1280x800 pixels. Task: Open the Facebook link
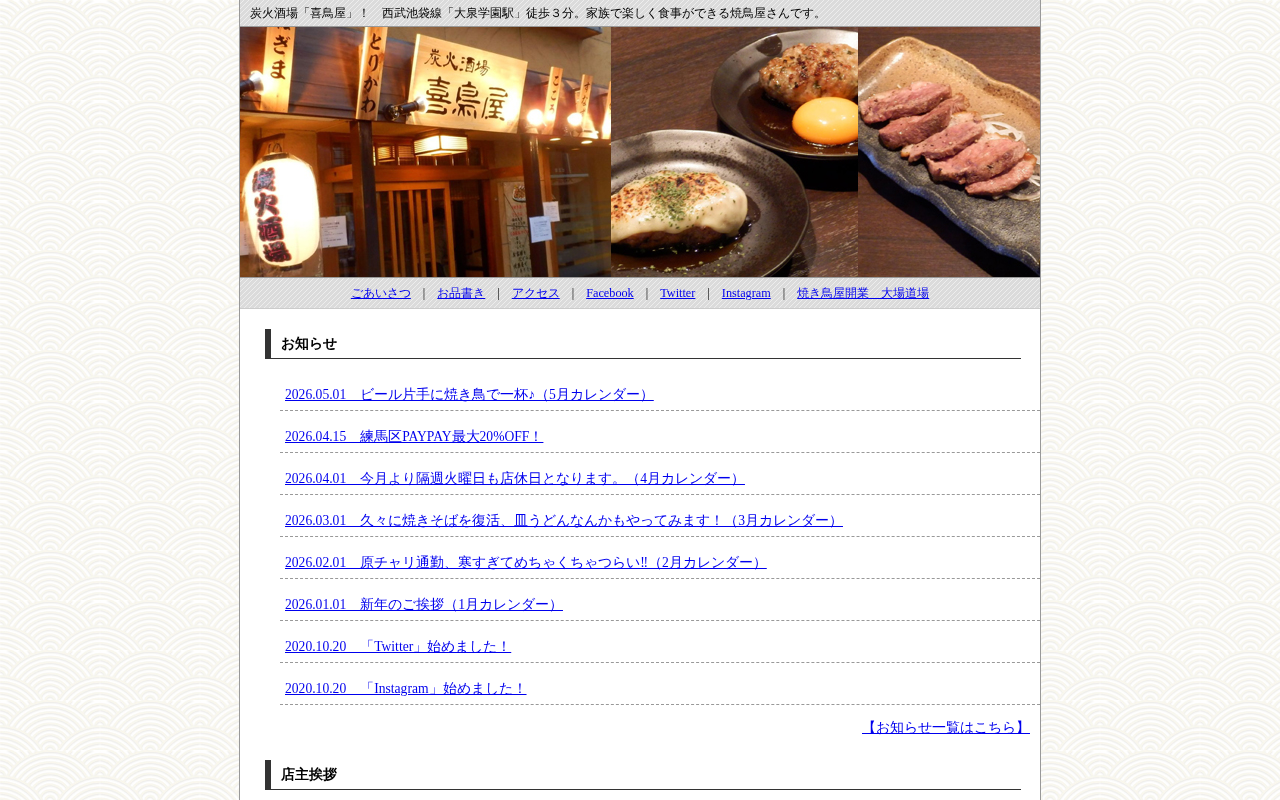pyautogui.click(x=610, y=293)
